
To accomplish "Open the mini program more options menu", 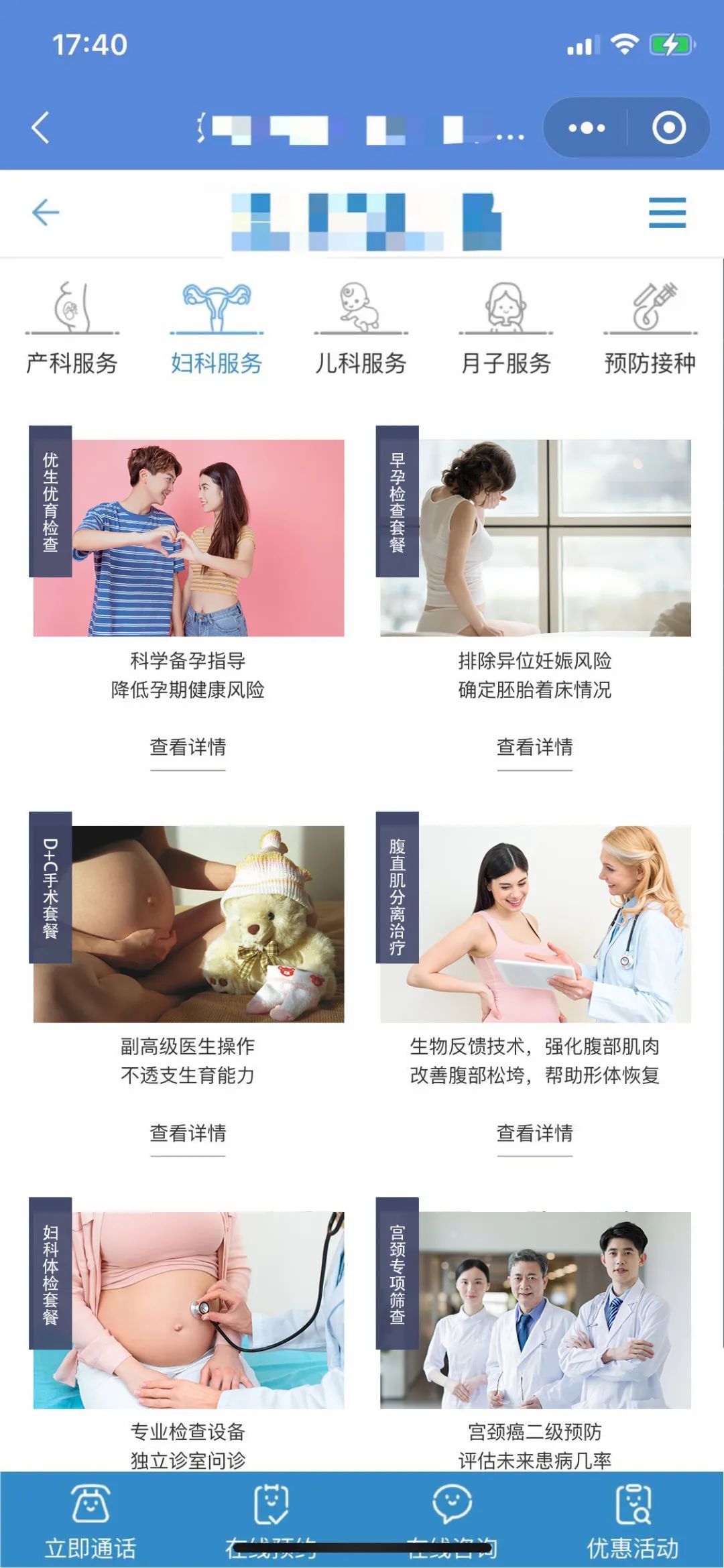I will pyautogui.click(x=586, y=127).
